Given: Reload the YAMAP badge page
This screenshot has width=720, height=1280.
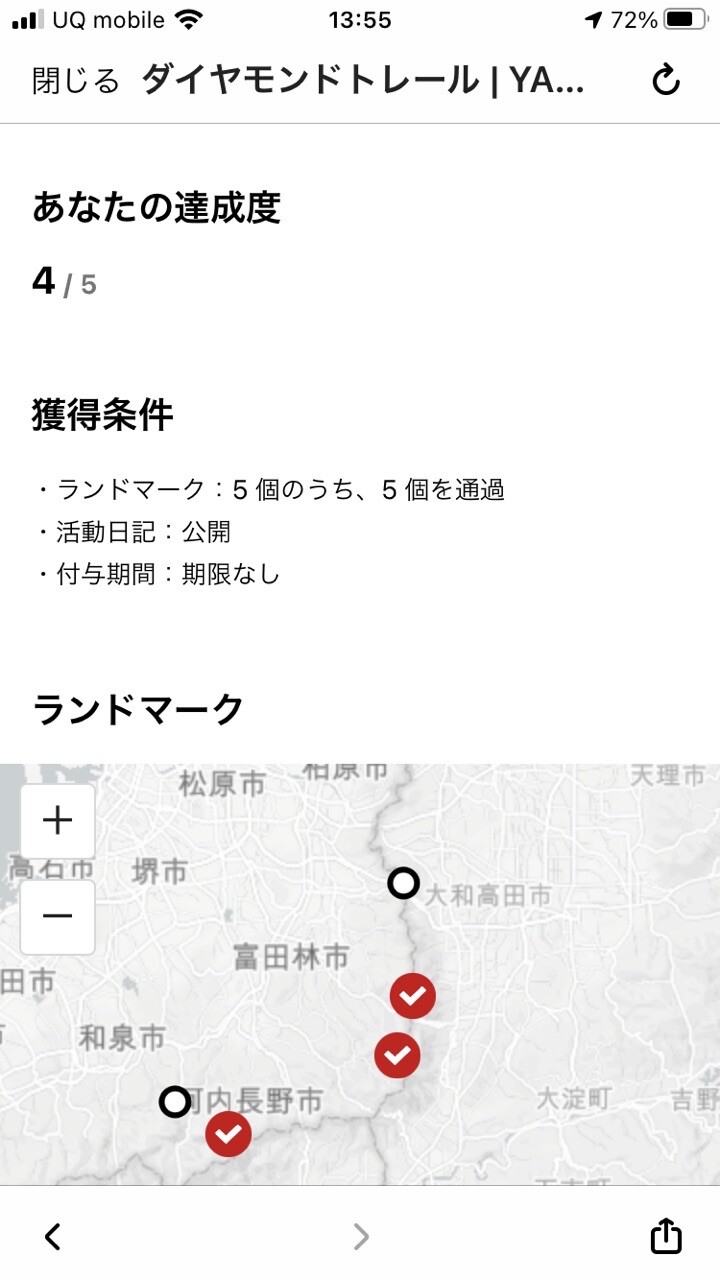Looking at the screenshot, I should (x=668, y=80).
